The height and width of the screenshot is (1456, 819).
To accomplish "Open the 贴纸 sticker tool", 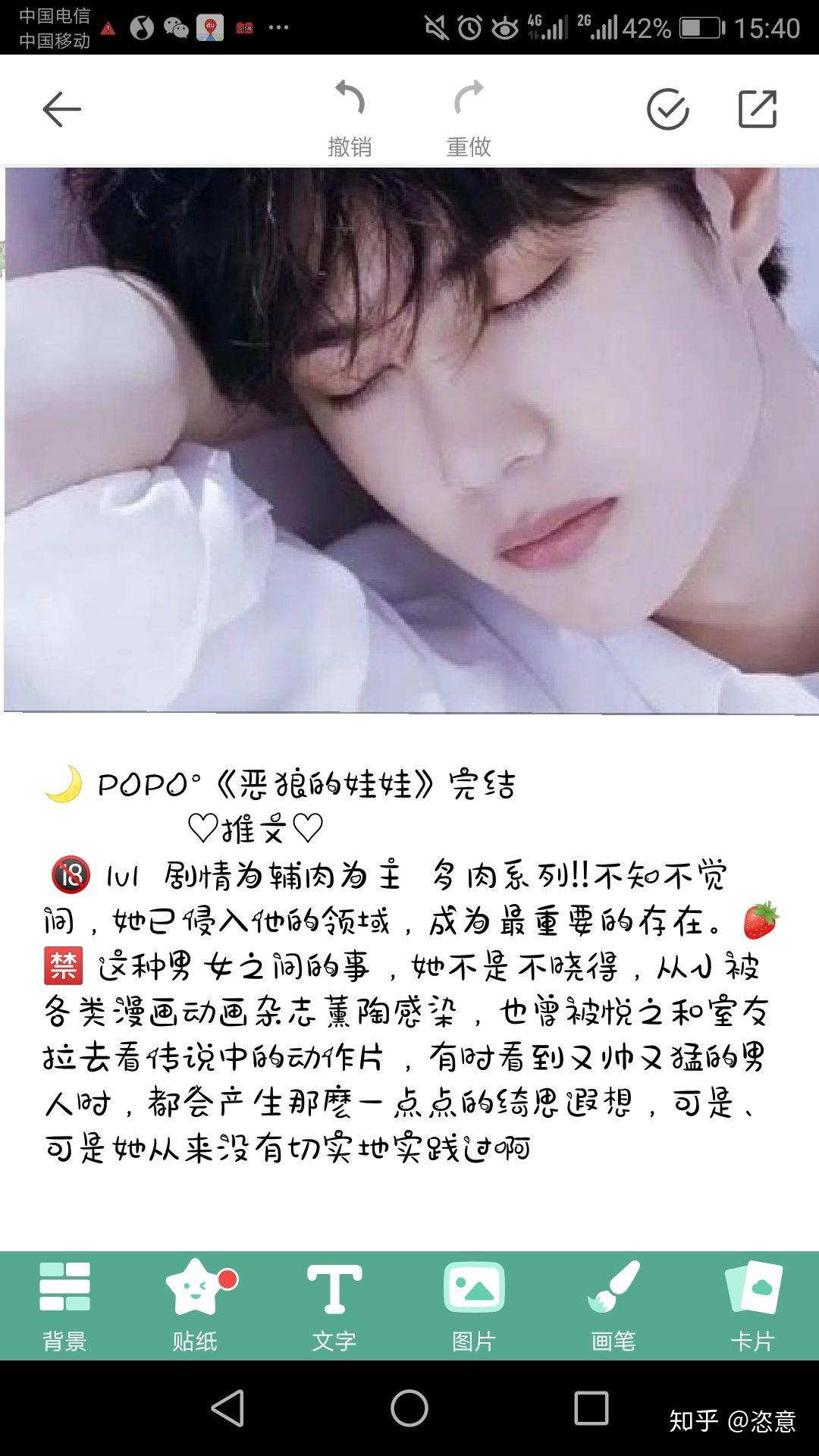I will pyautogui.click(x=196, y=1307).
